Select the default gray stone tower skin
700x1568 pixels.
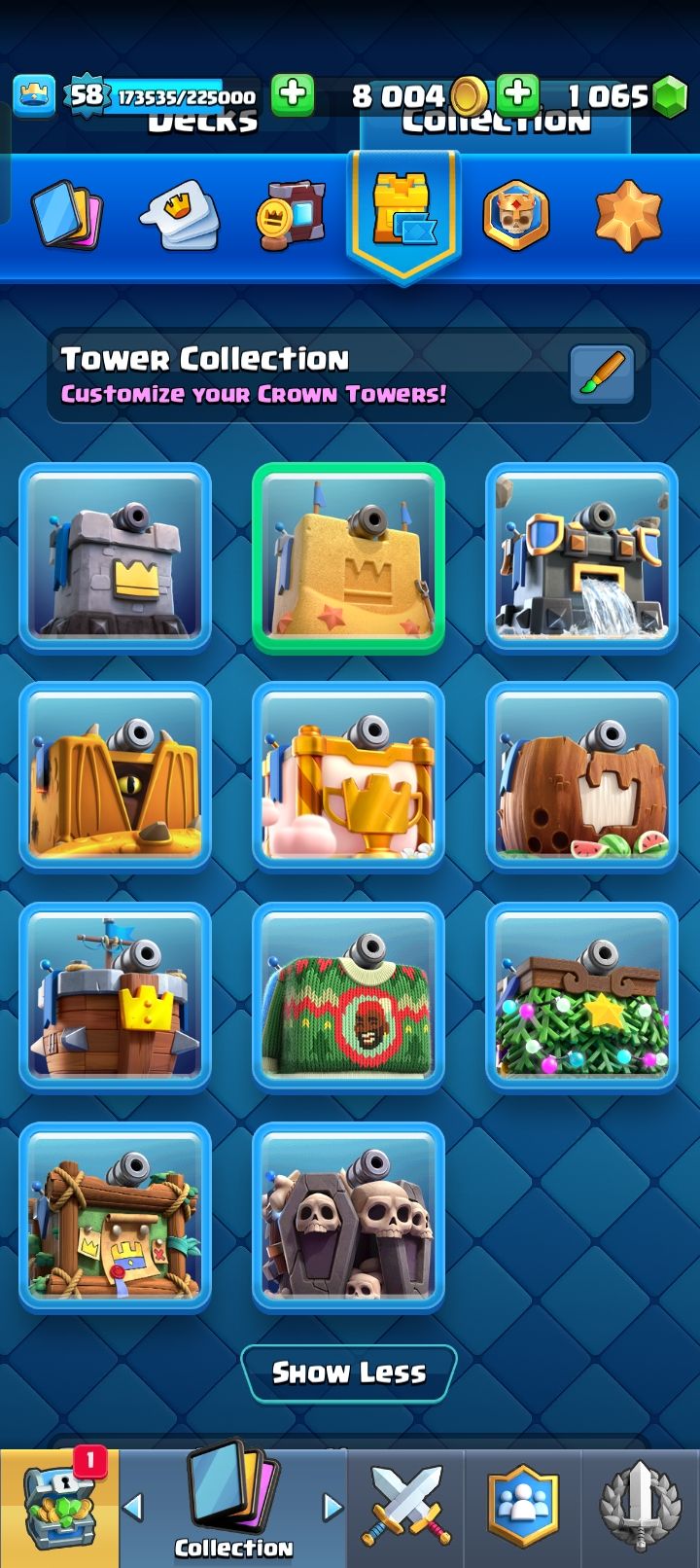(x=115, y=557)
